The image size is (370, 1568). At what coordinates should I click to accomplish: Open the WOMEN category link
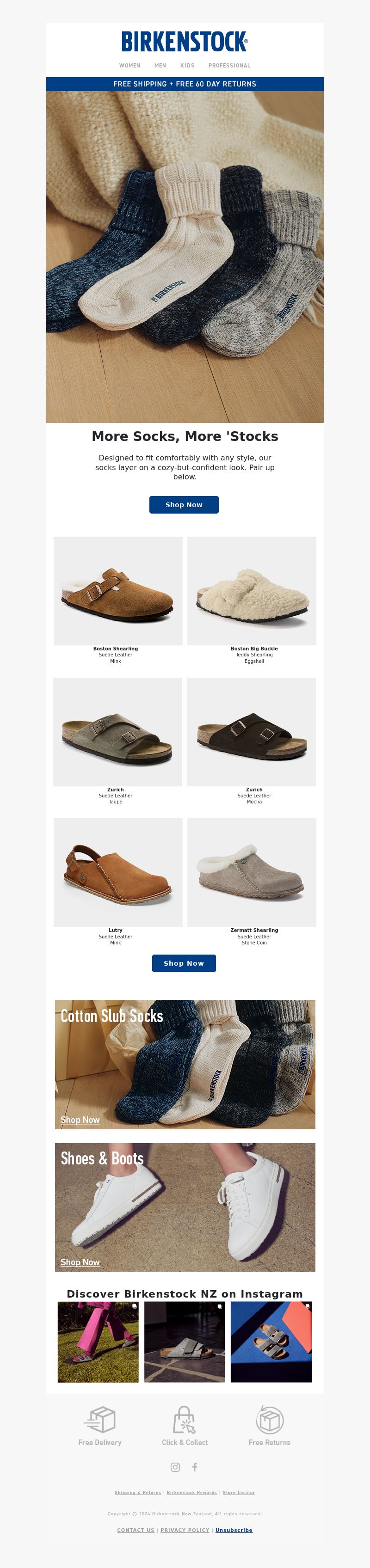click(129, 66)
